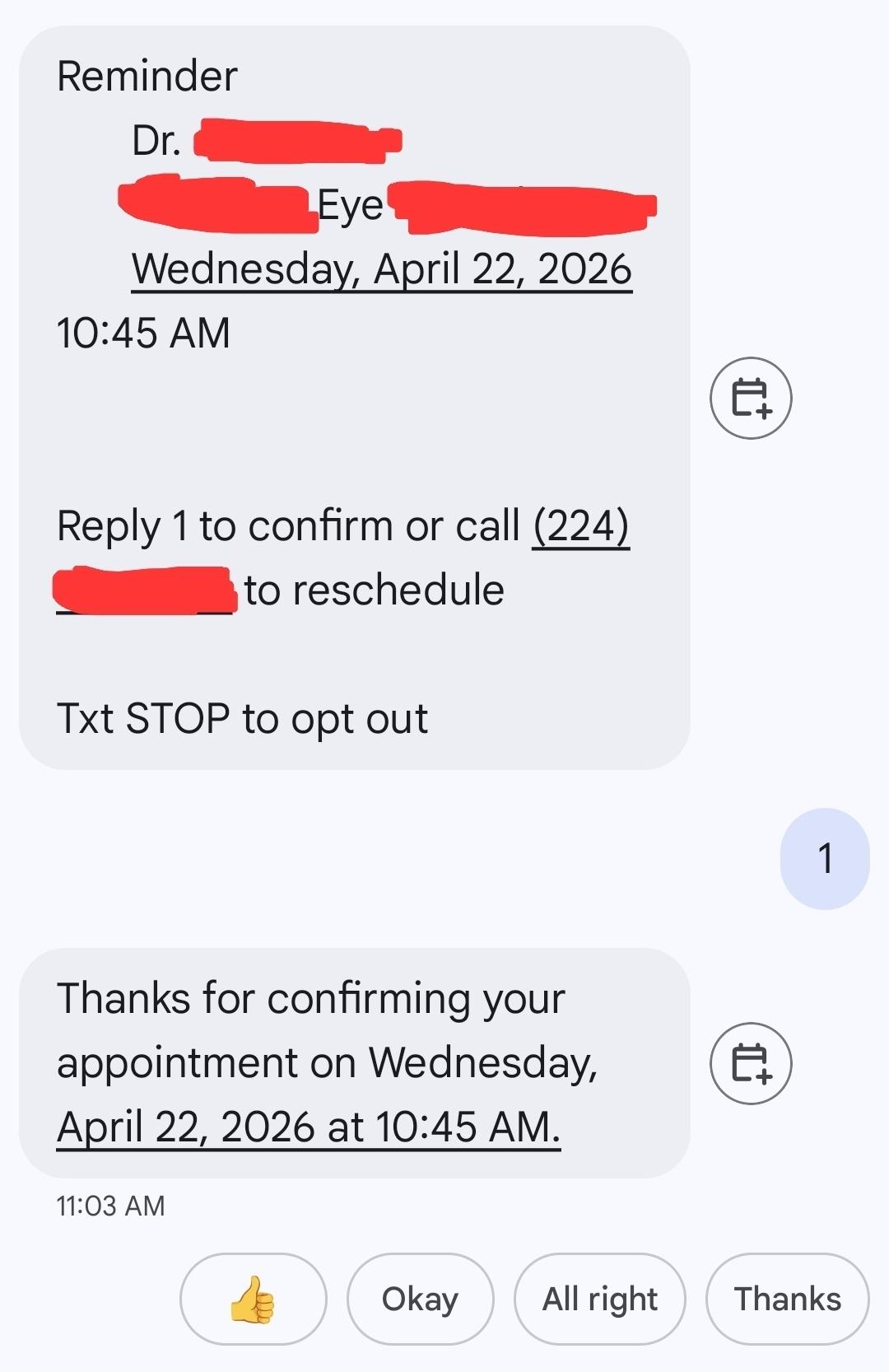Call the (224) phone number link
The height and width of the screenshot is (1372, 889).
pyautogui.click(x=580, y=526)
